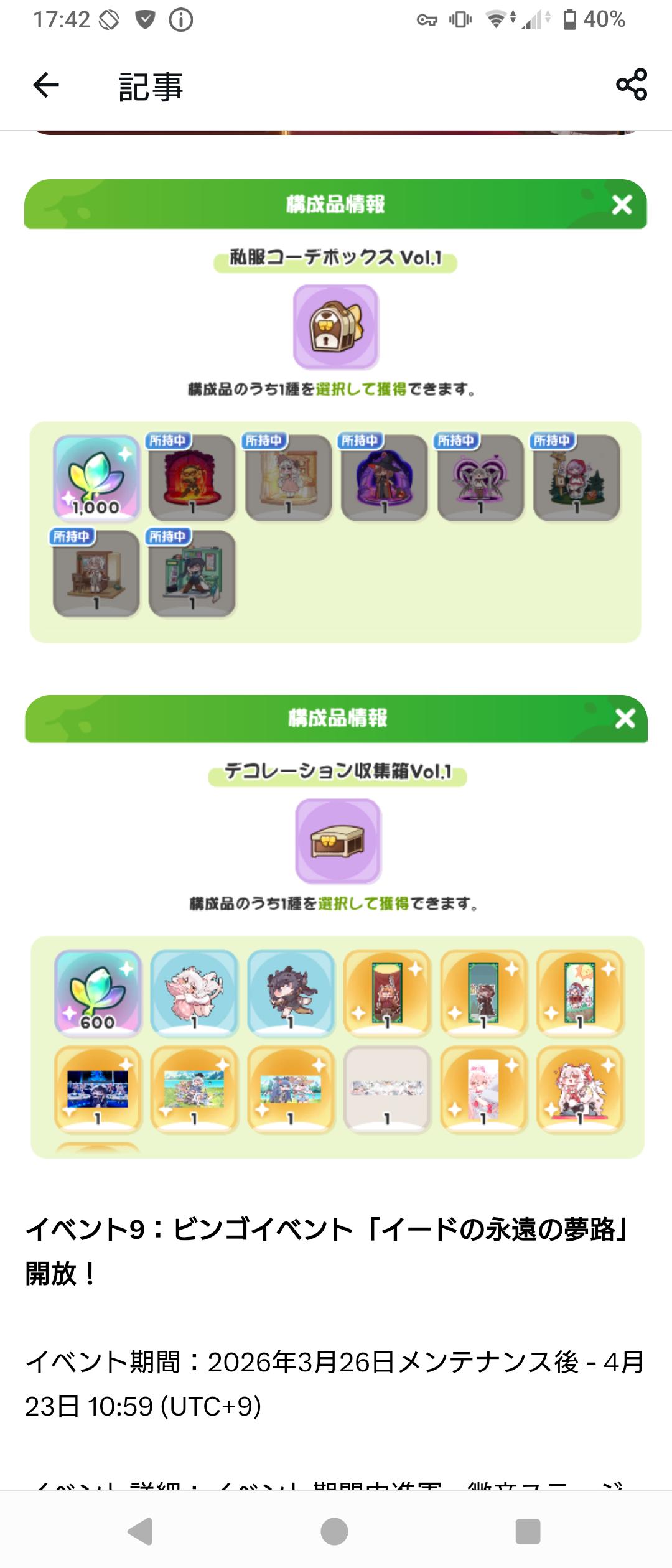Screen dimensions: 672x1568
Task: Tap the system home button
Action: (x=334, y=1531)
